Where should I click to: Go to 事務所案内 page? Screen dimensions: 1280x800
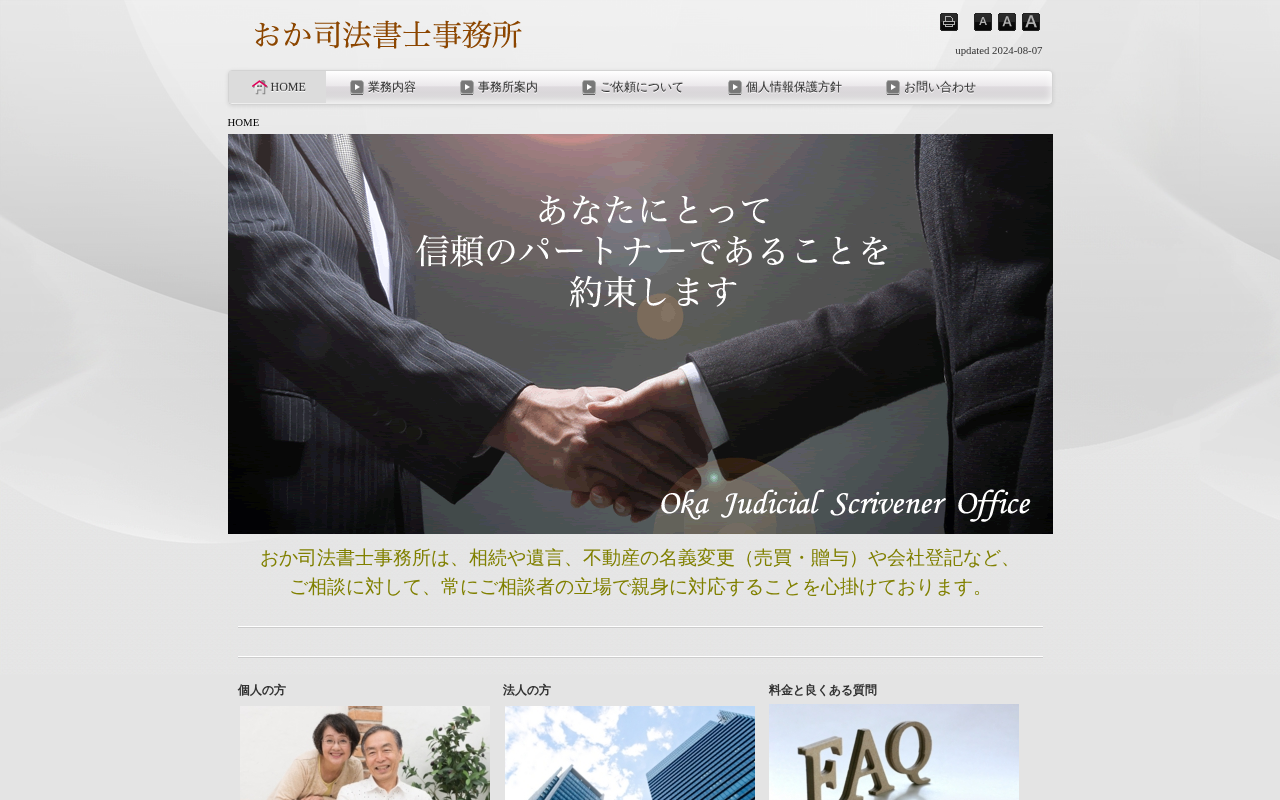(499, 87)
